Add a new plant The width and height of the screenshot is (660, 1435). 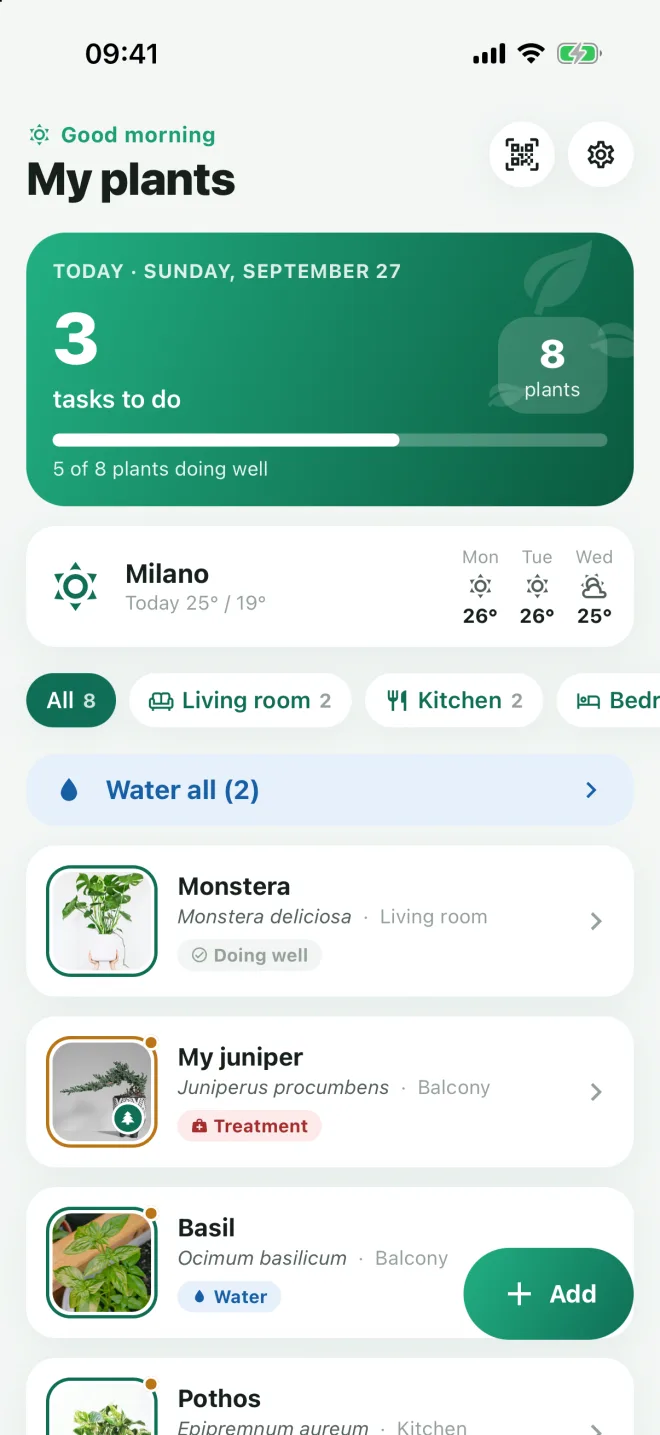[x=549, y=1294]
